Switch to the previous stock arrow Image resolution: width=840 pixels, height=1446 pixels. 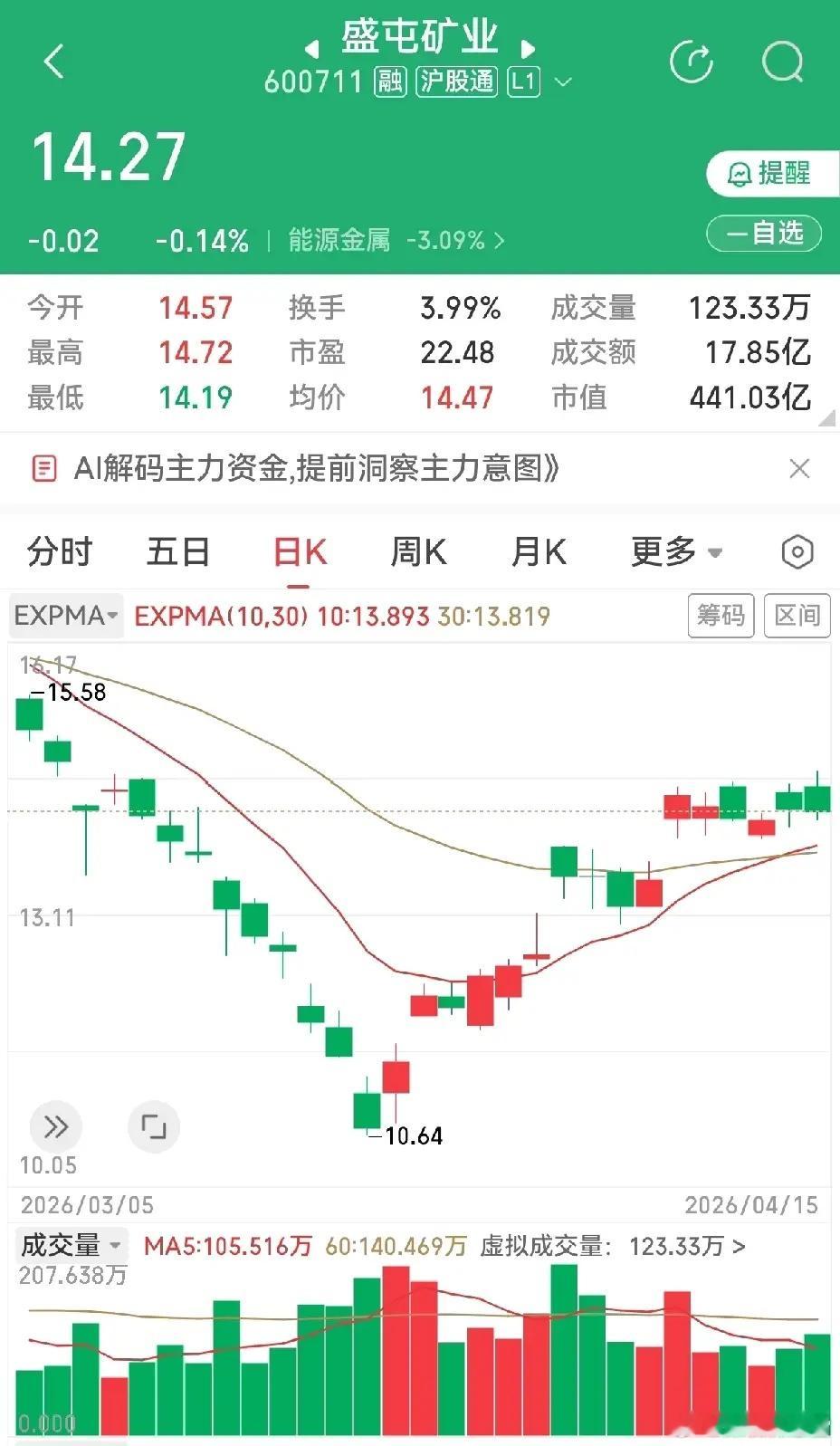(311, 48)
